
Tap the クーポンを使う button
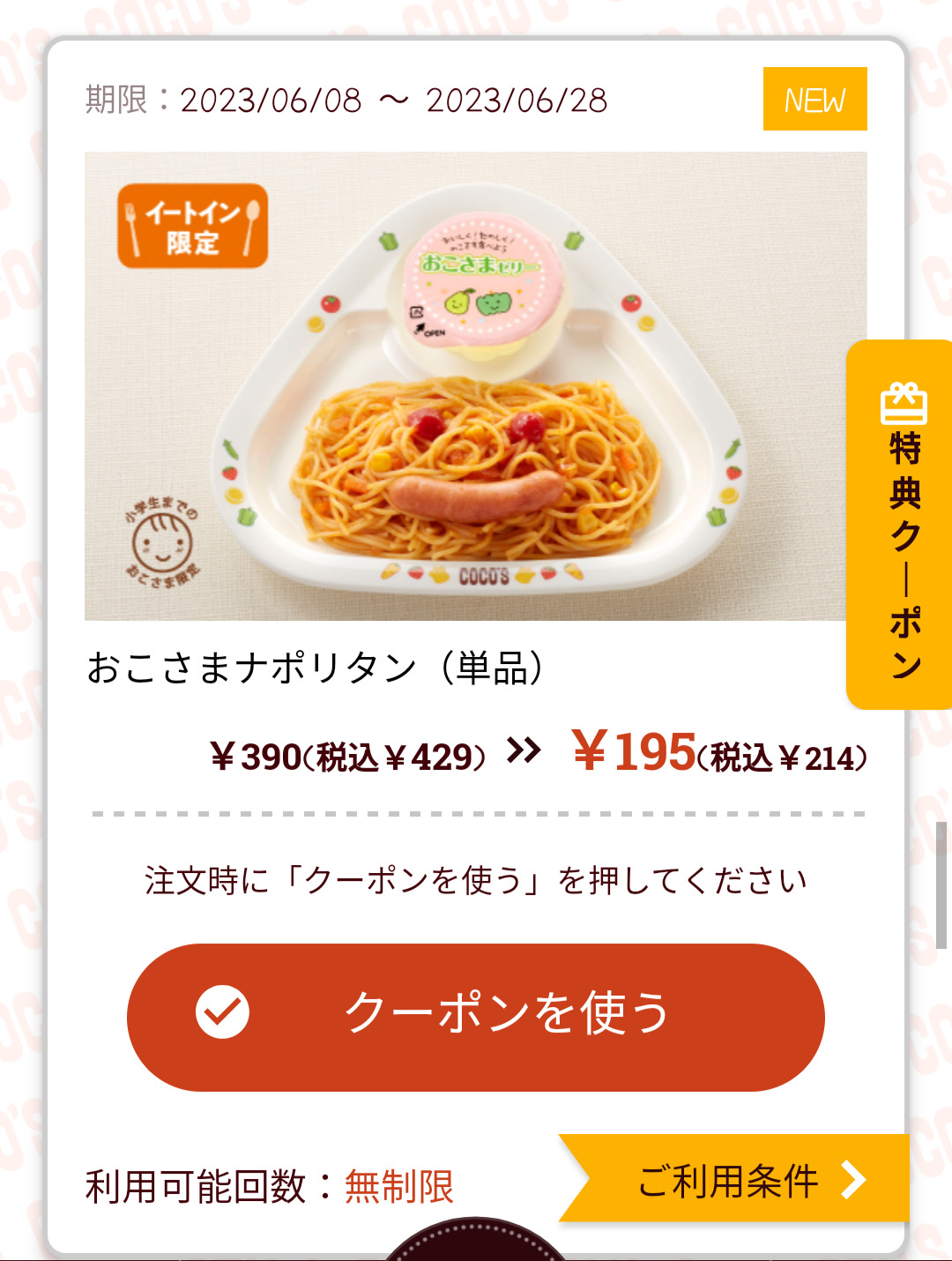476,1017
